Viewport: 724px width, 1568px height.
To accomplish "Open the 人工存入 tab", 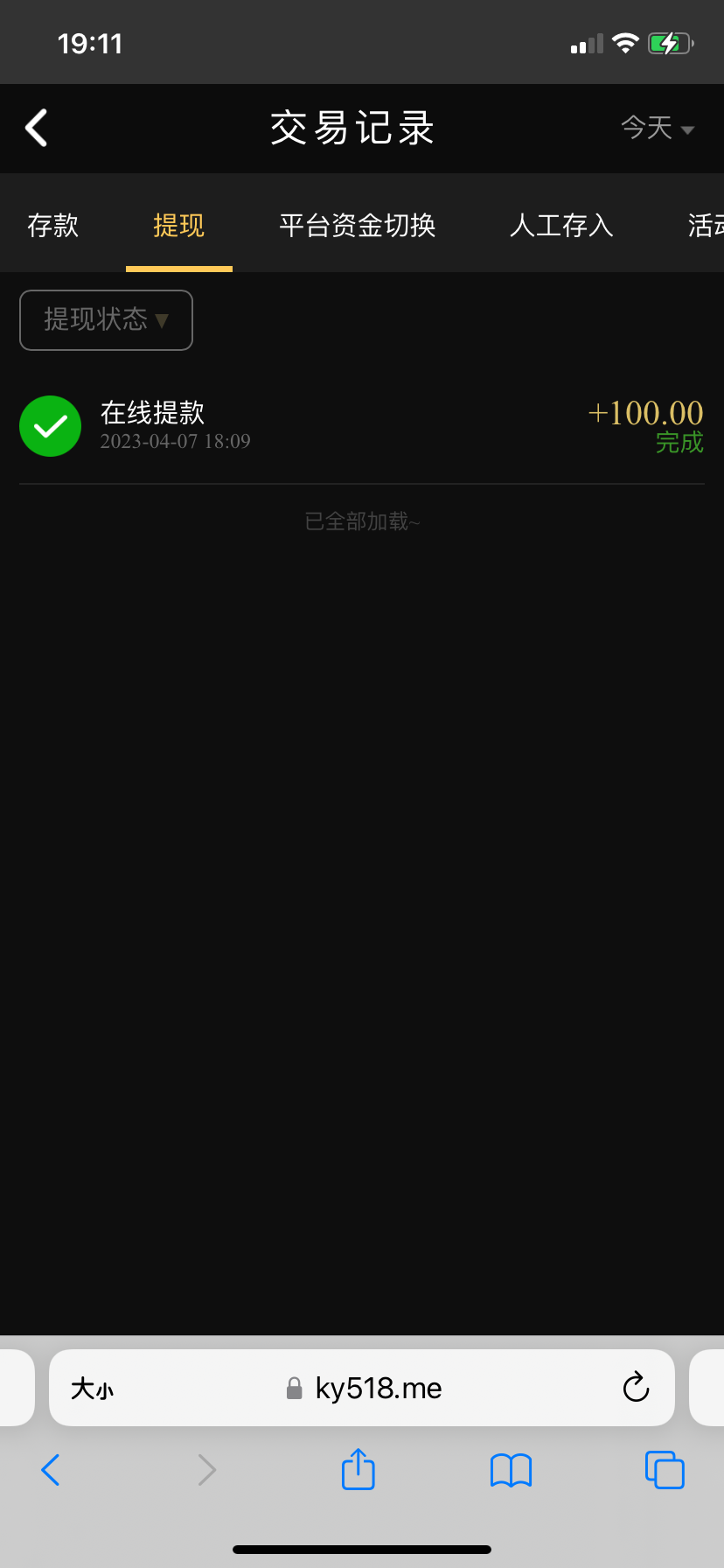I will coord(561,226).
